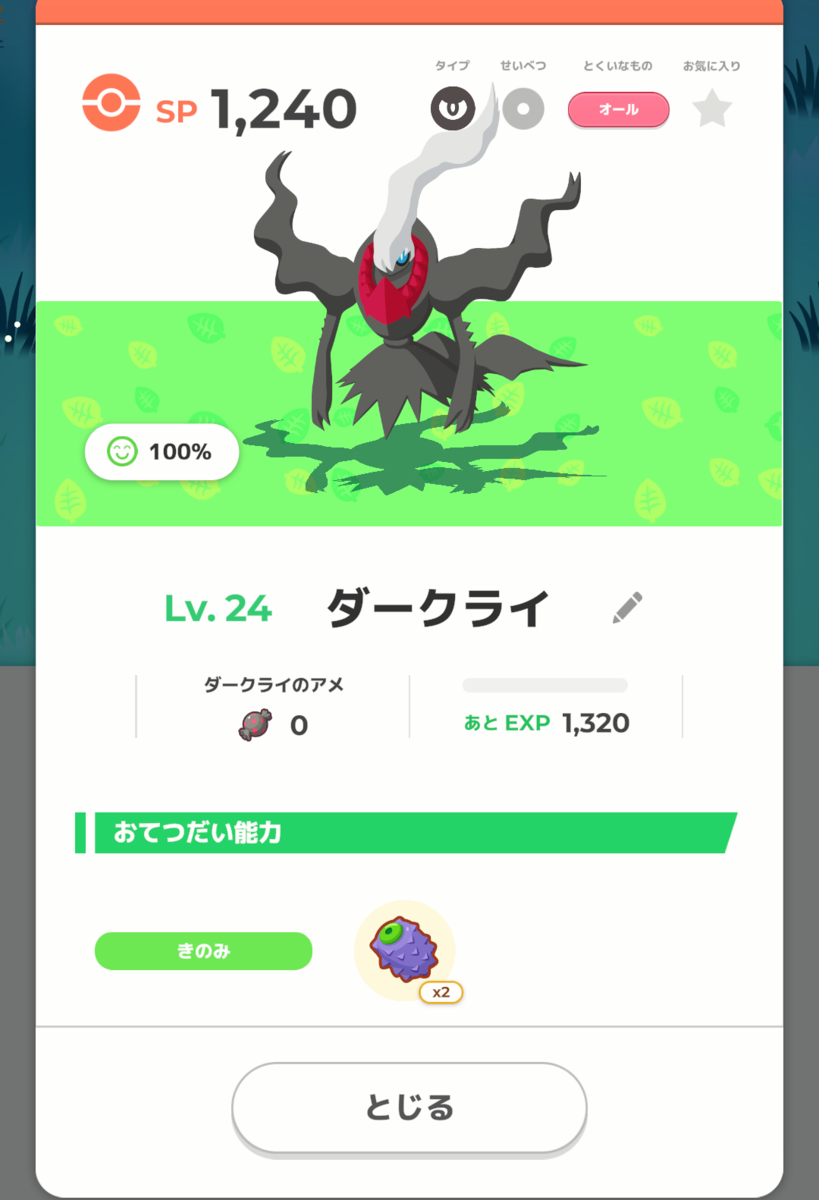The height and width of the screenshot is (1200, 819).
Task: Mark this Pokémon as favorite with the star
Action: click(x=712, y=109)
